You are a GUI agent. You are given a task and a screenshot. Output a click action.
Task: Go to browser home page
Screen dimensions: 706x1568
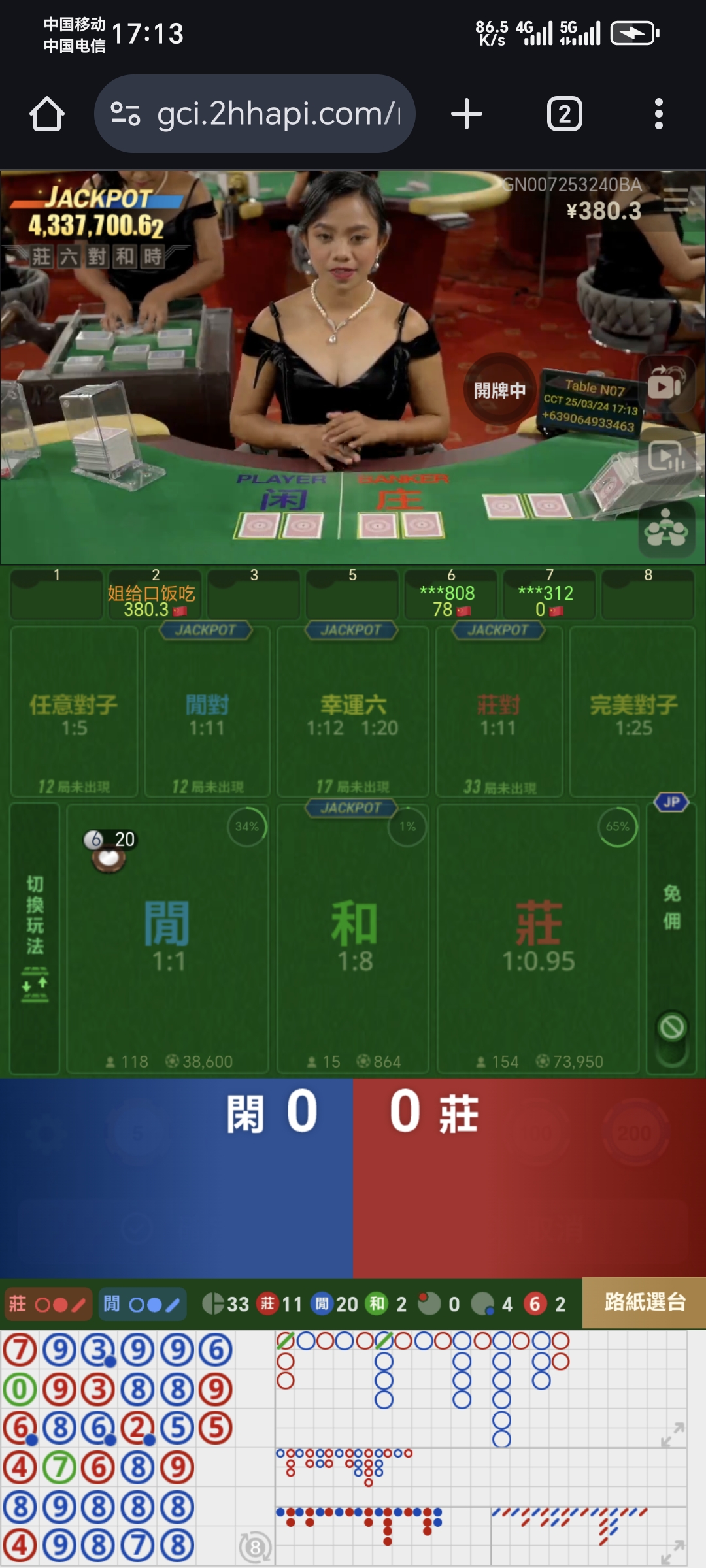(x=47, y=114)
